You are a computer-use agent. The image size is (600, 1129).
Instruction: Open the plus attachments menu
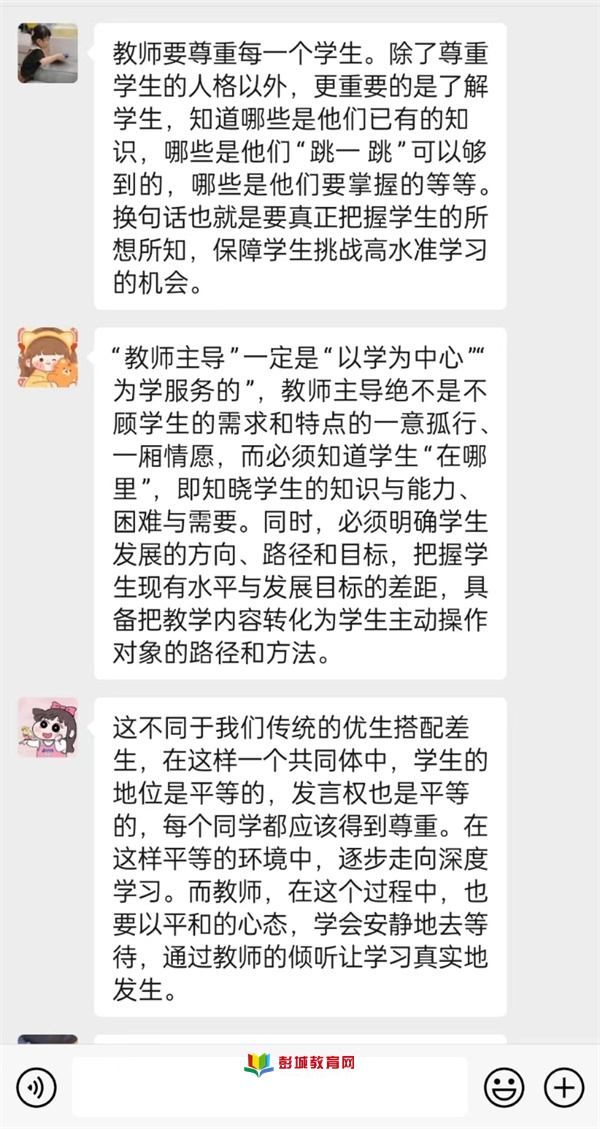click(563, 1086)
